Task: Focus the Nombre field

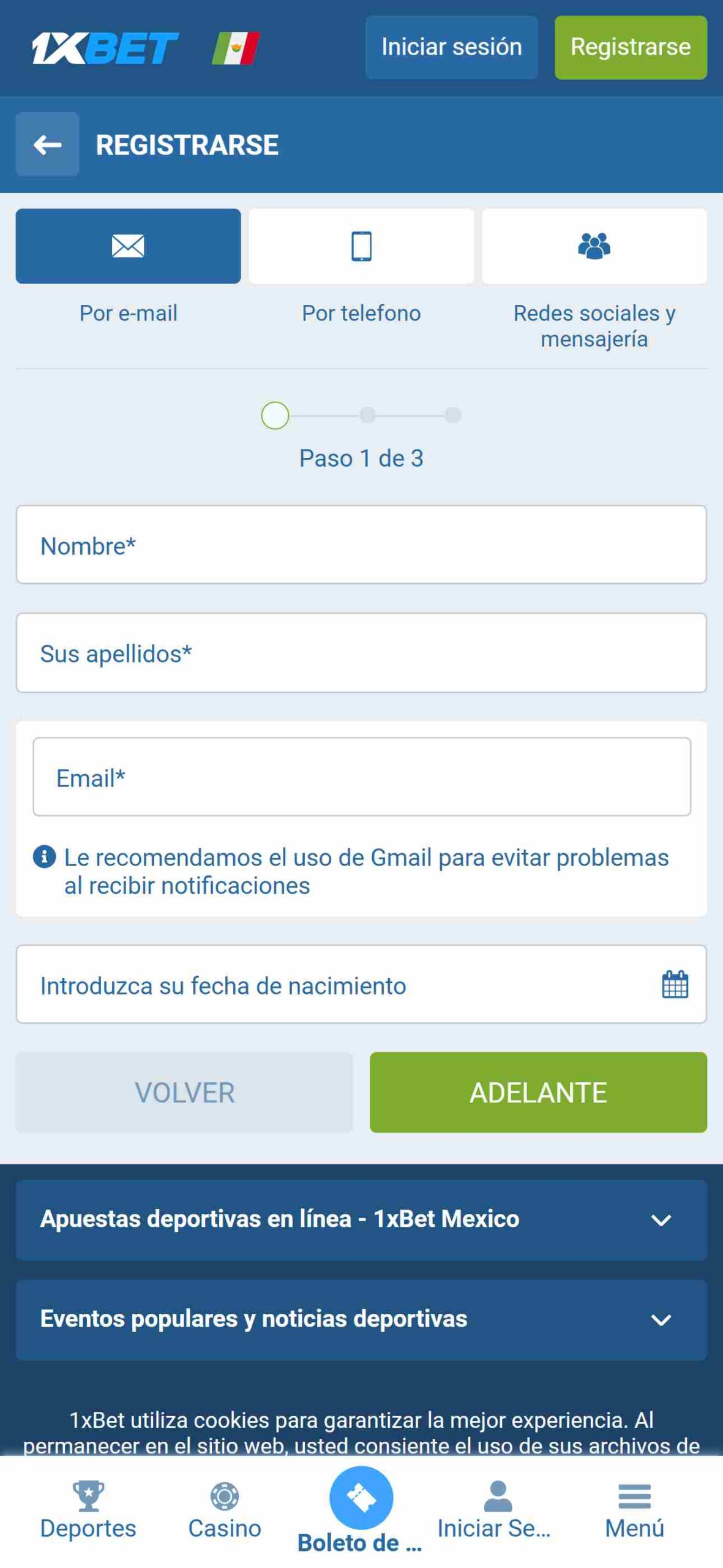Action: coord(361,545)
